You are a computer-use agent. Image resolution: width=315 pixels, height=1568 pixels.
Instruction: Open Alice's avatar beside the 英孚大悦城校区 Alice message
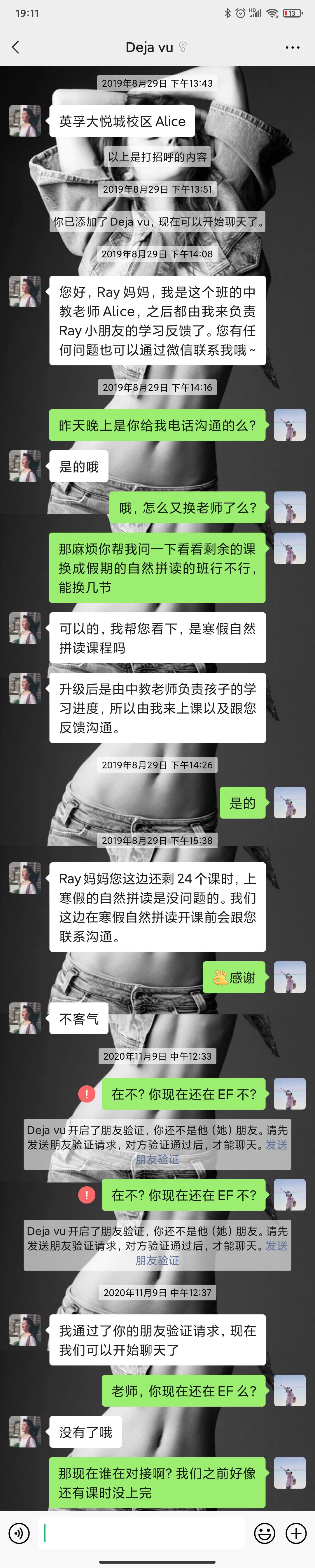25,121
